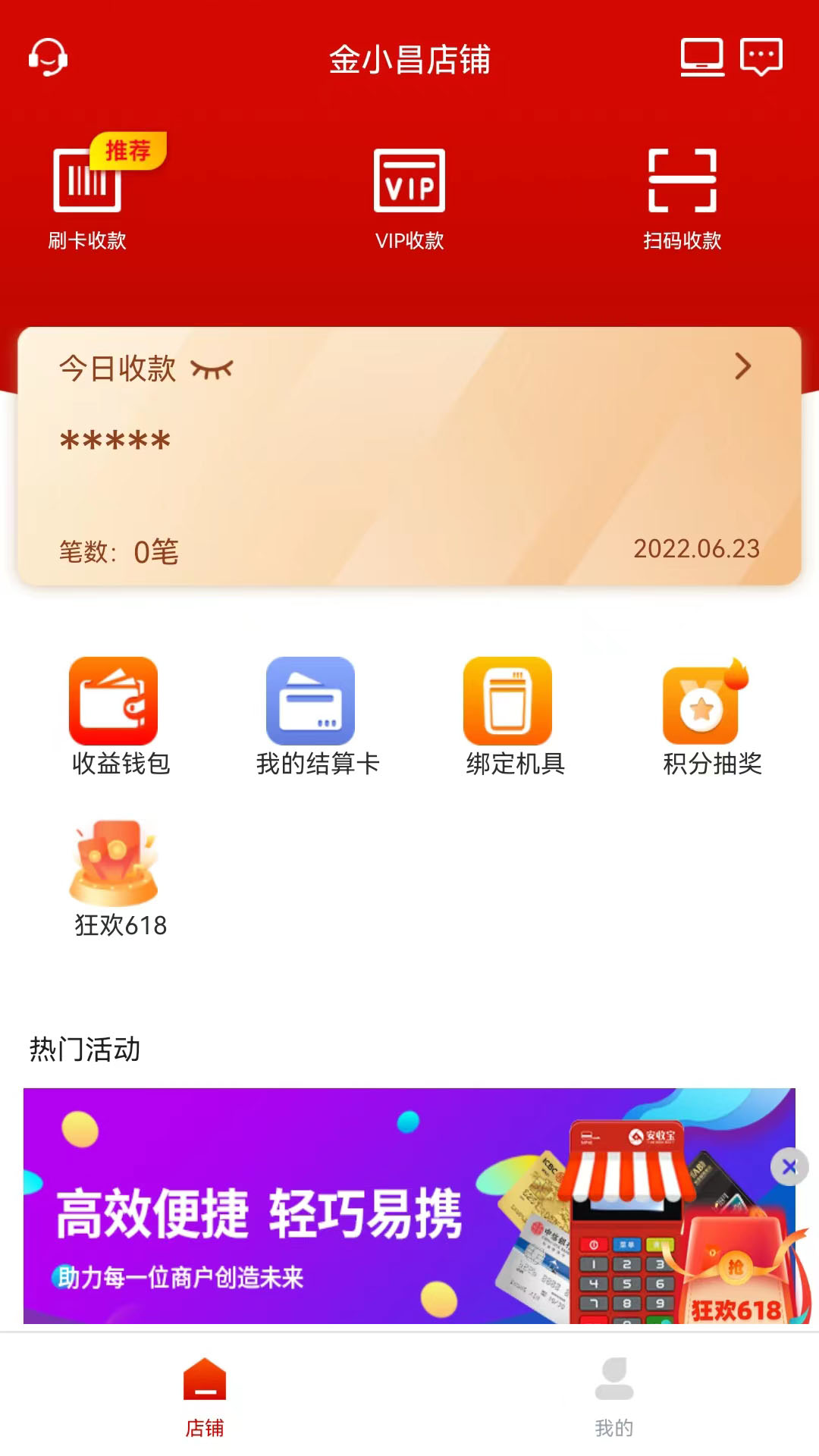Open the messages icon

pos(761,58)
